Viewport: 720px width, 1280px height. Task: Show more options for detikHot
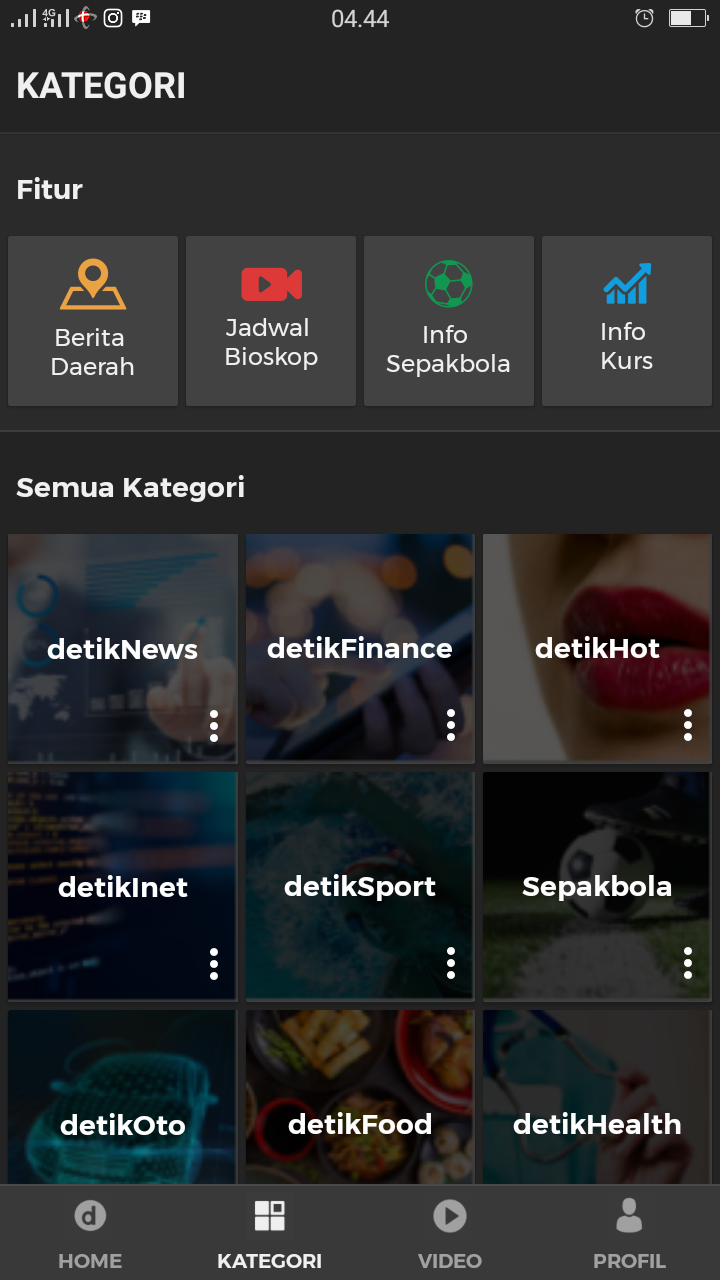click(x=688, y=726)
